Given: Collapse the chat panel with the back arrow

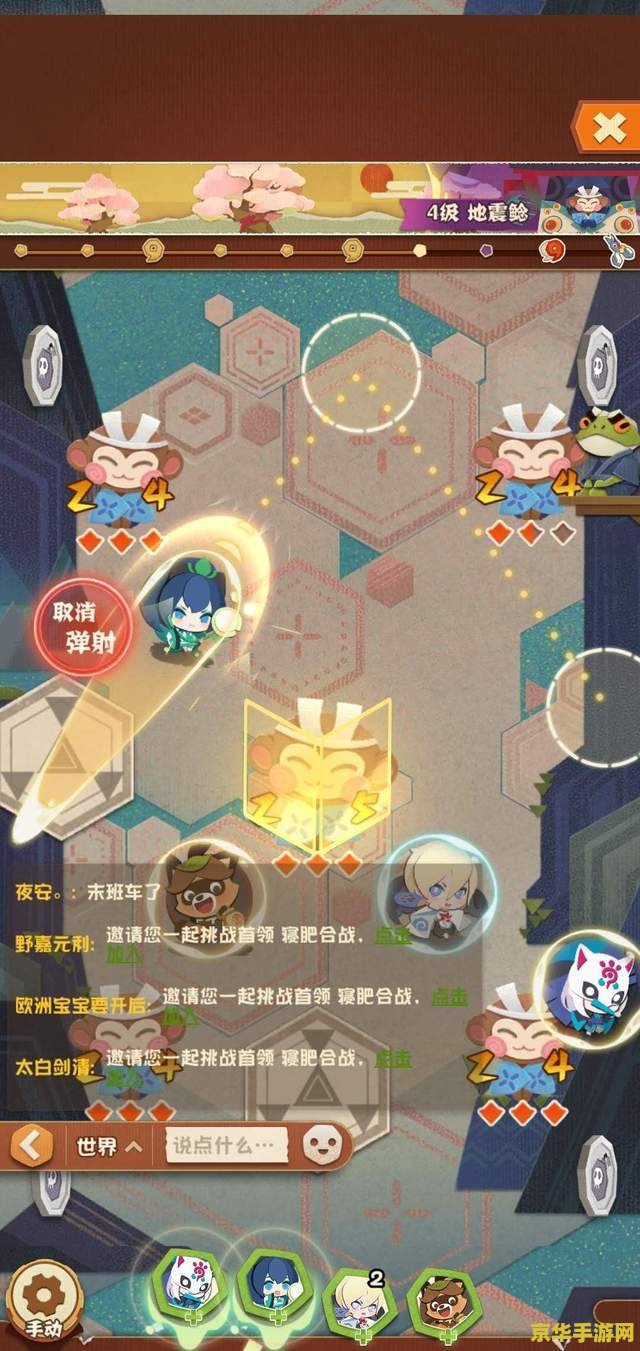Looking at the screenshot, I should (31, 1145).
